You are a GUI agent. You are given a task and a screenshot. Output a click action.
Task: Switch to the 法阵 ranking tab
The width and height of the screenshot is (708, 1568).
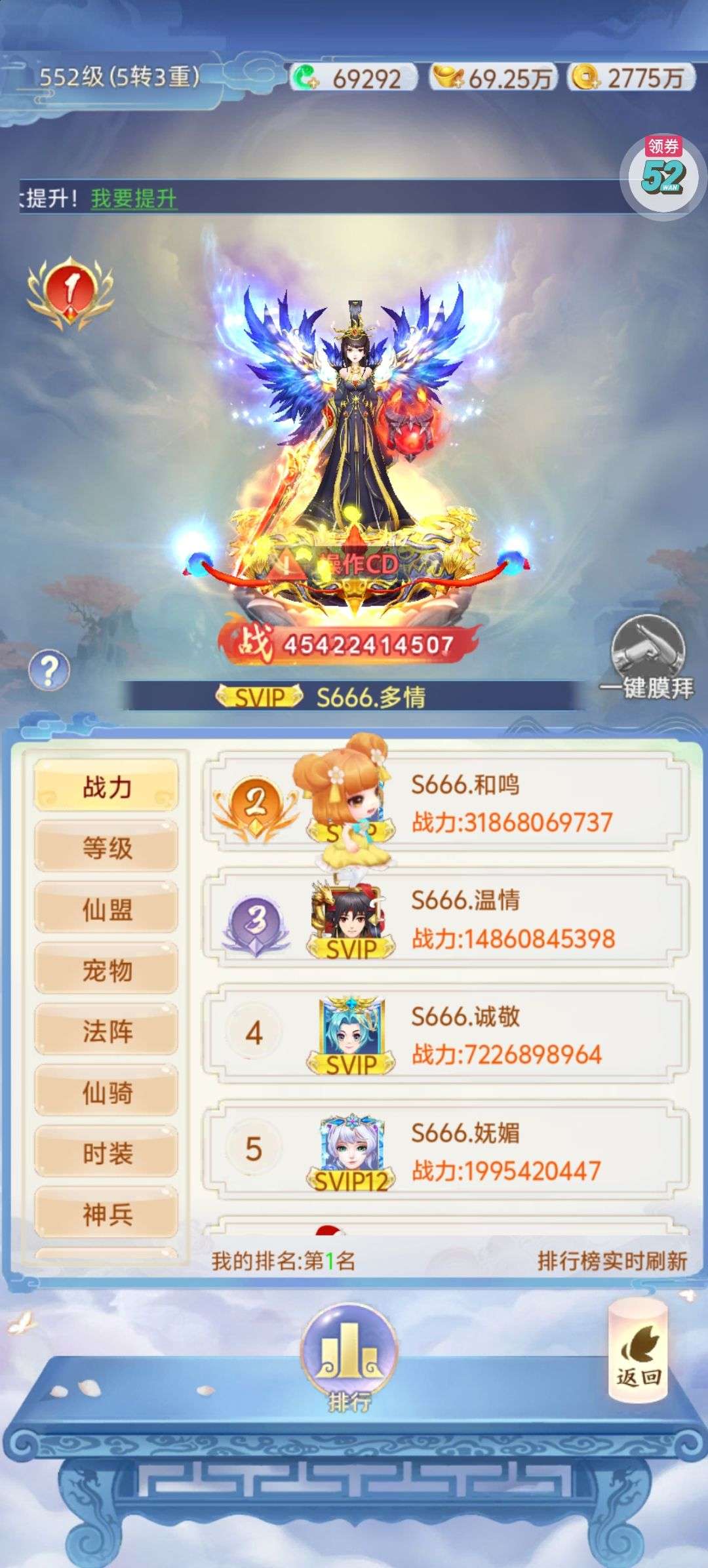[106, 1030]
